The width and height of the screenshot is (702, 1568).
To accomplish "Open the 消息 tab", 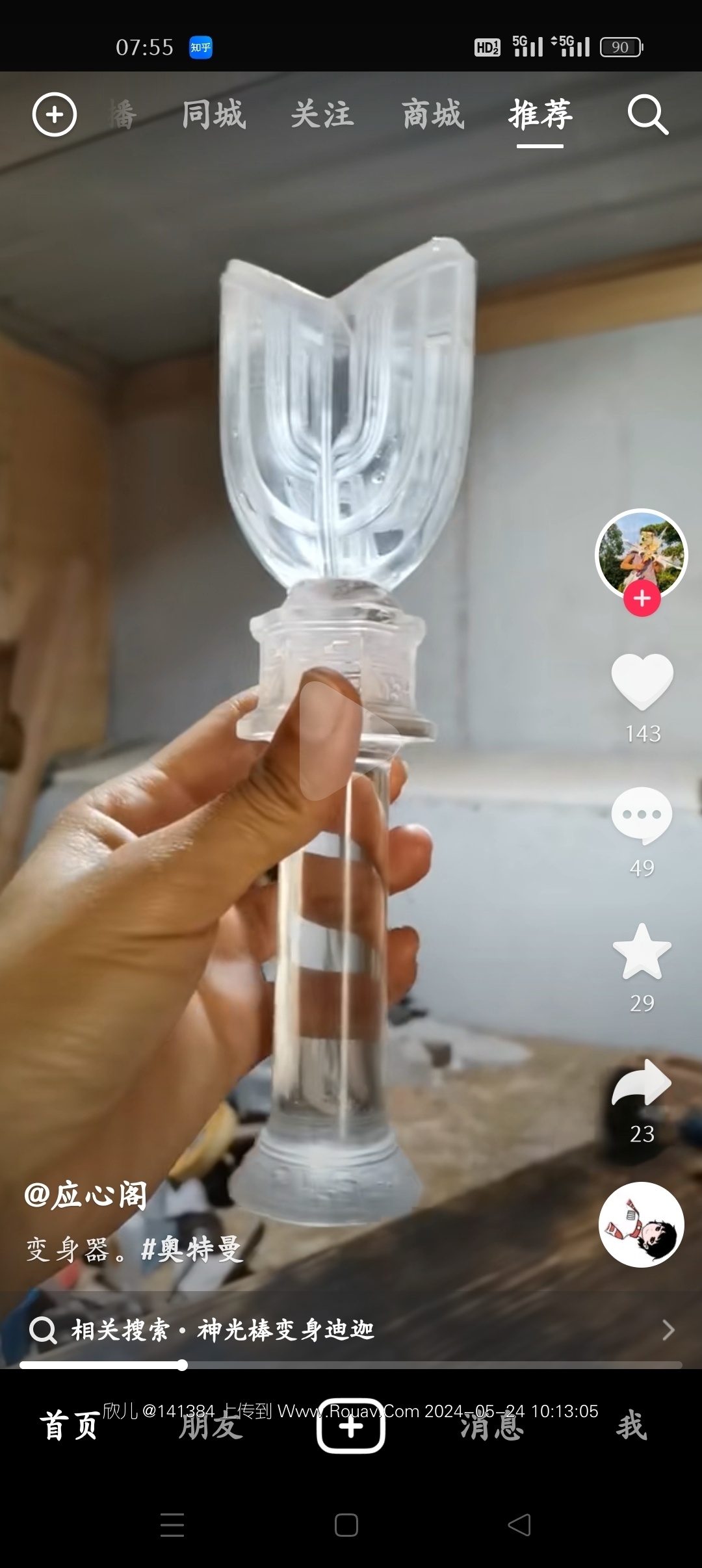I will tap(491, 1426).
